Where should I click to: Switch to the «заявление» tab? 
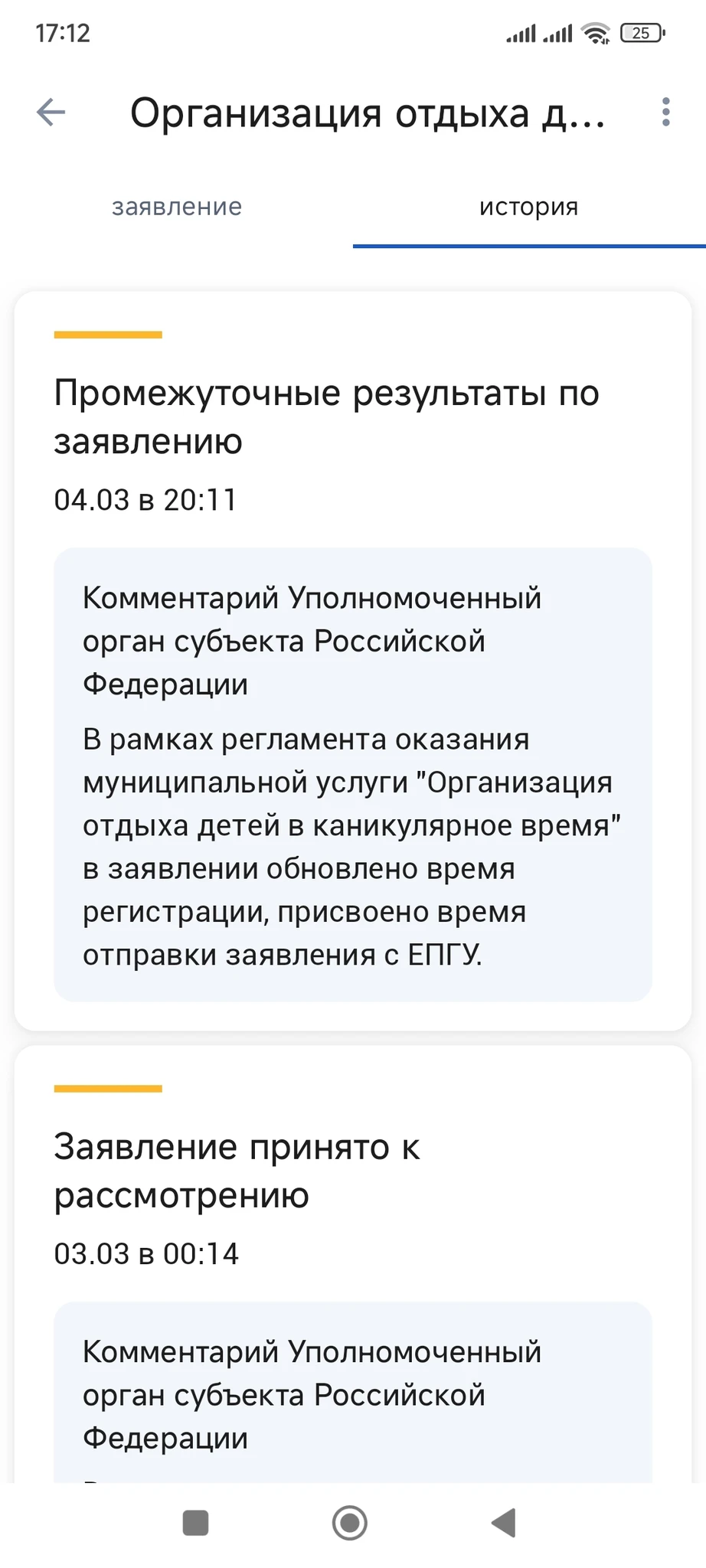click(x=177, y=207)
